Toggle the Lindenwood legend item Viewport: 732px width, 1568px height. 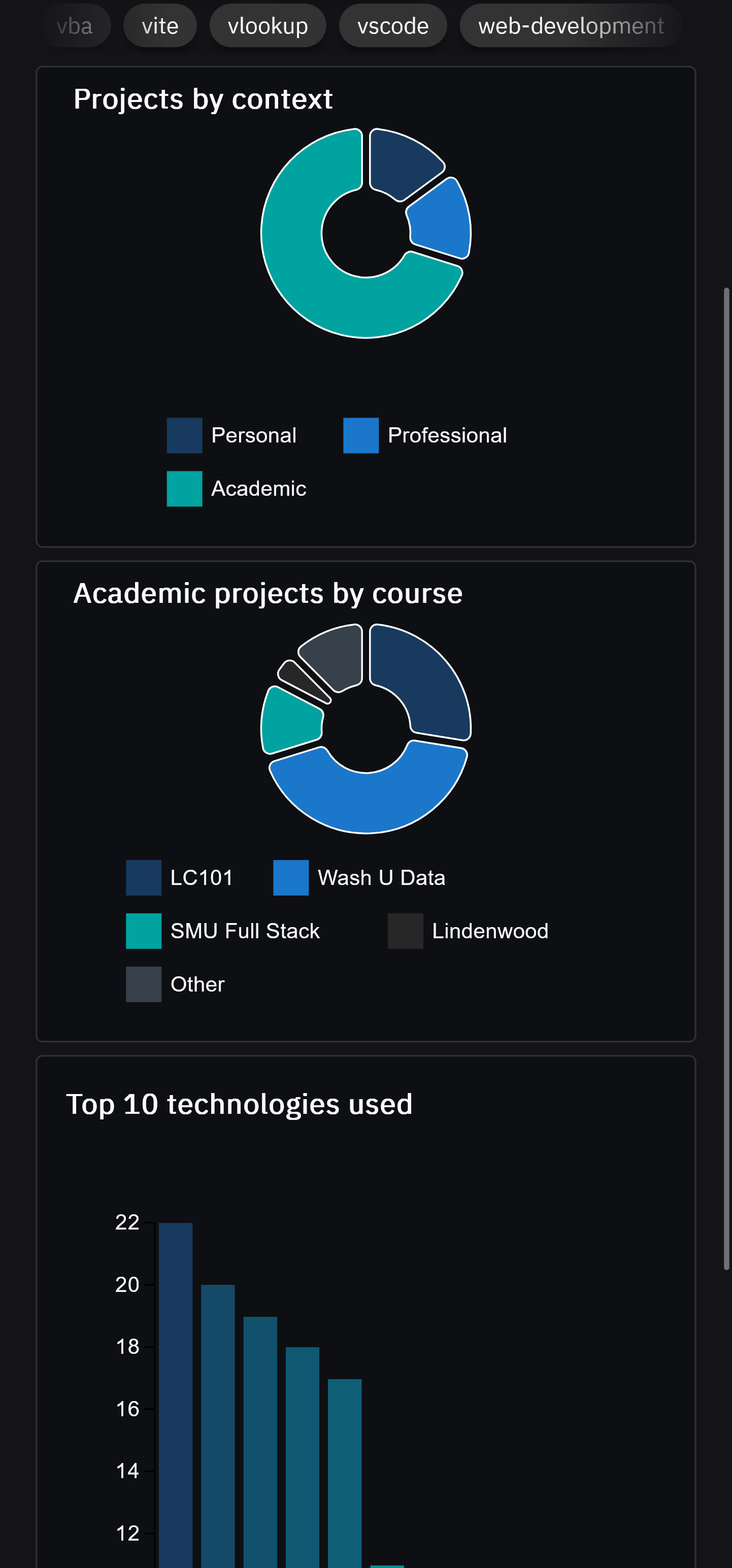[x=469, y=931]
